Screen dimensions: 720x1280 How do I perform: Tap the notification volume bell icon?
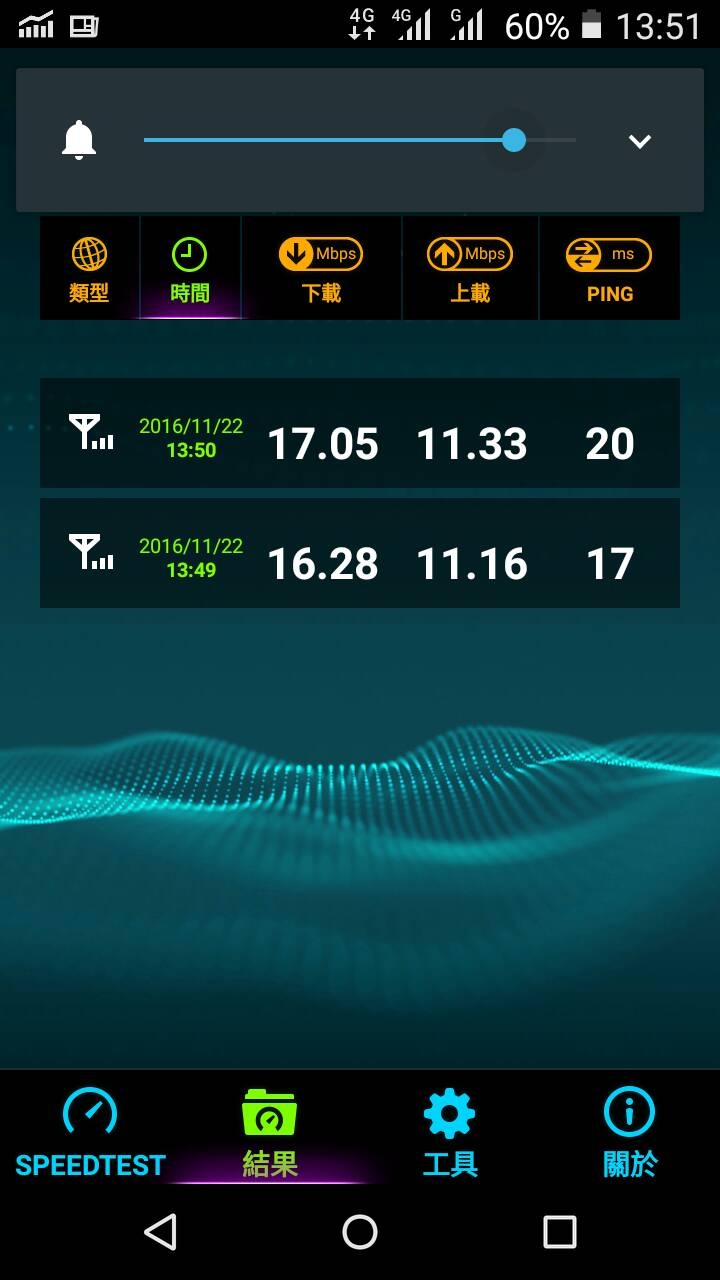click(79, 141)
